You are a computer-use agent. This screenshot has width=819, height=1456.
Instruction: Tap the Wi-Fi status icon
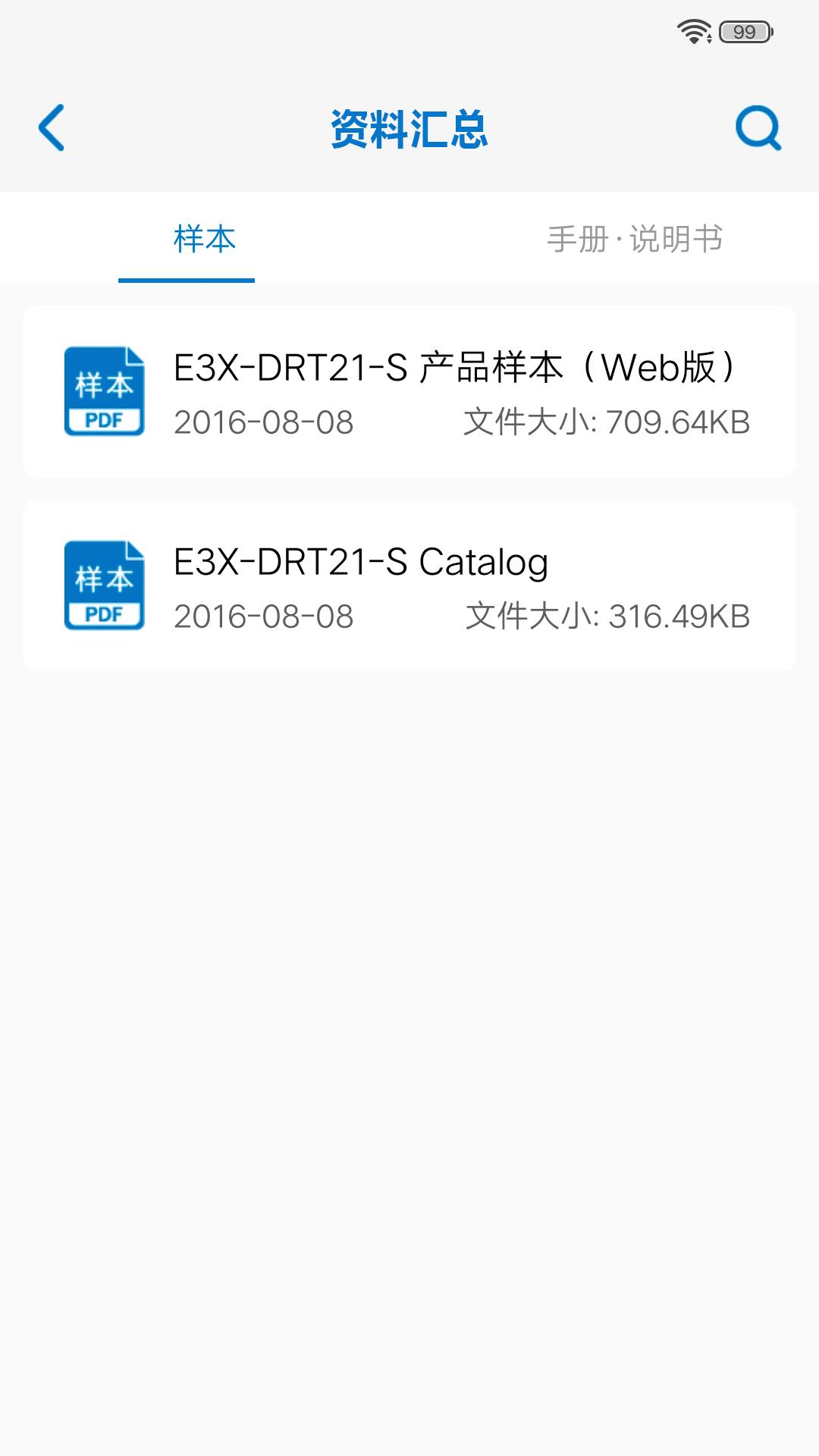click(x=694, y=29)
